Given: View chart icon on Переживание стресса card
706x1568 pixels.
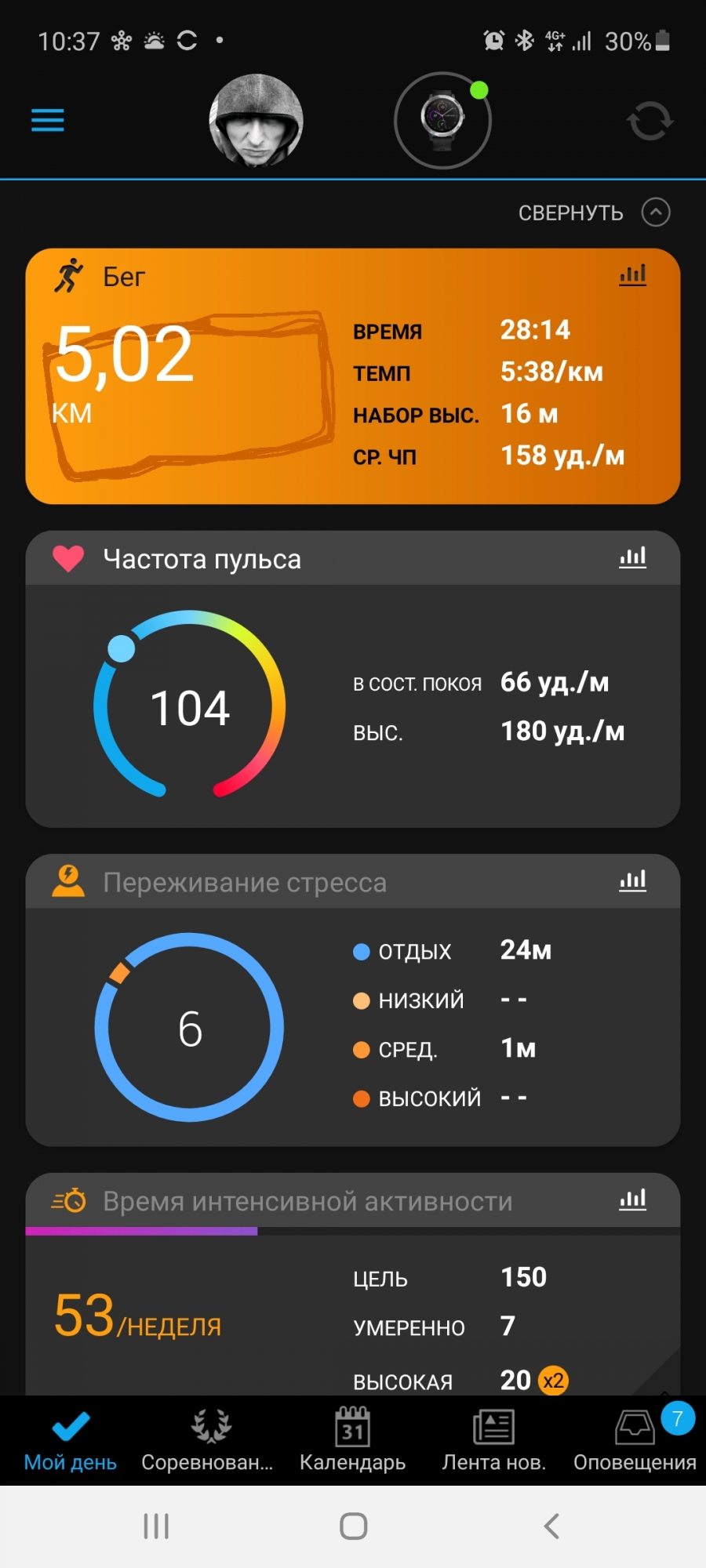Looking at the screenshot, I should click(x=632, y=880).
